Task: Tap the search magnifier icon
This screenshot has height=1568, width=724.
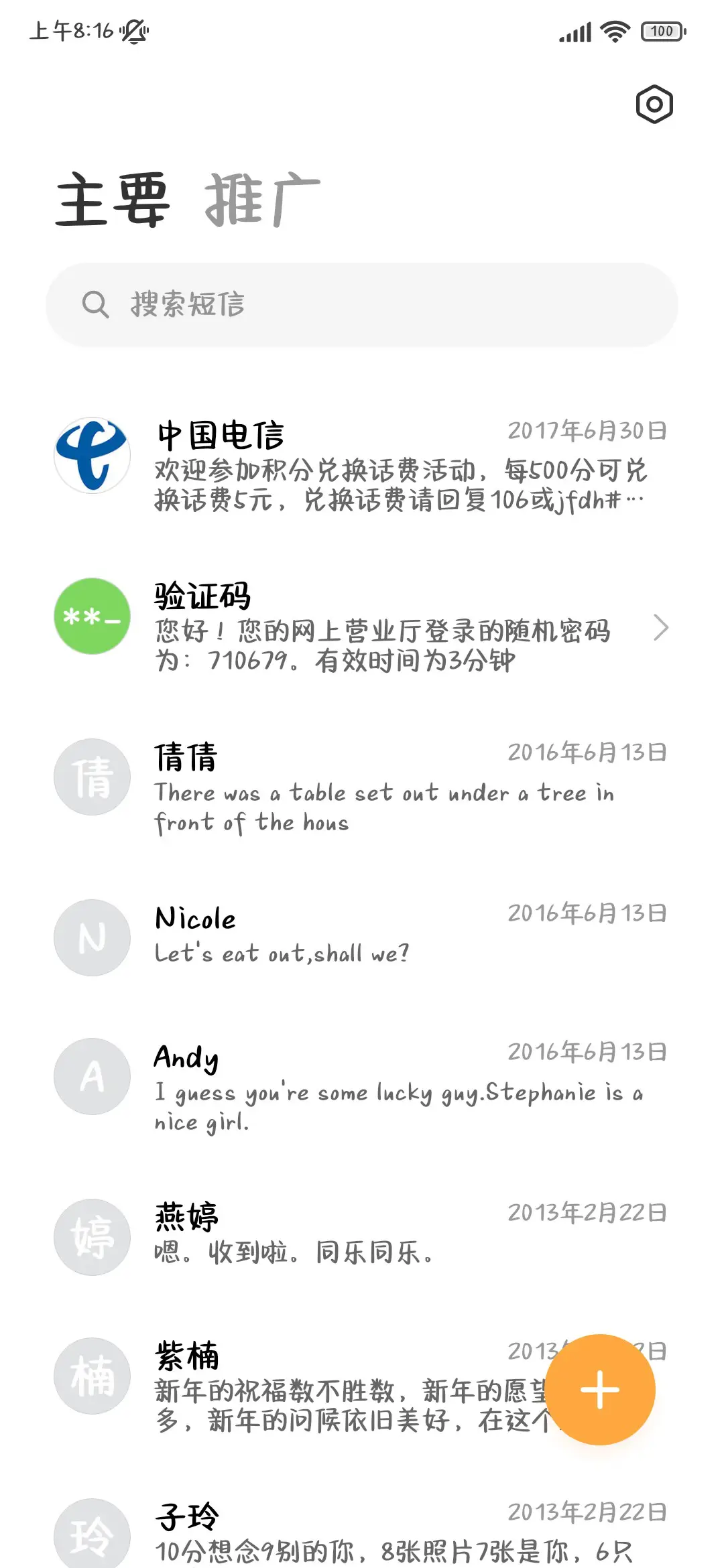Action: [96, 304]
